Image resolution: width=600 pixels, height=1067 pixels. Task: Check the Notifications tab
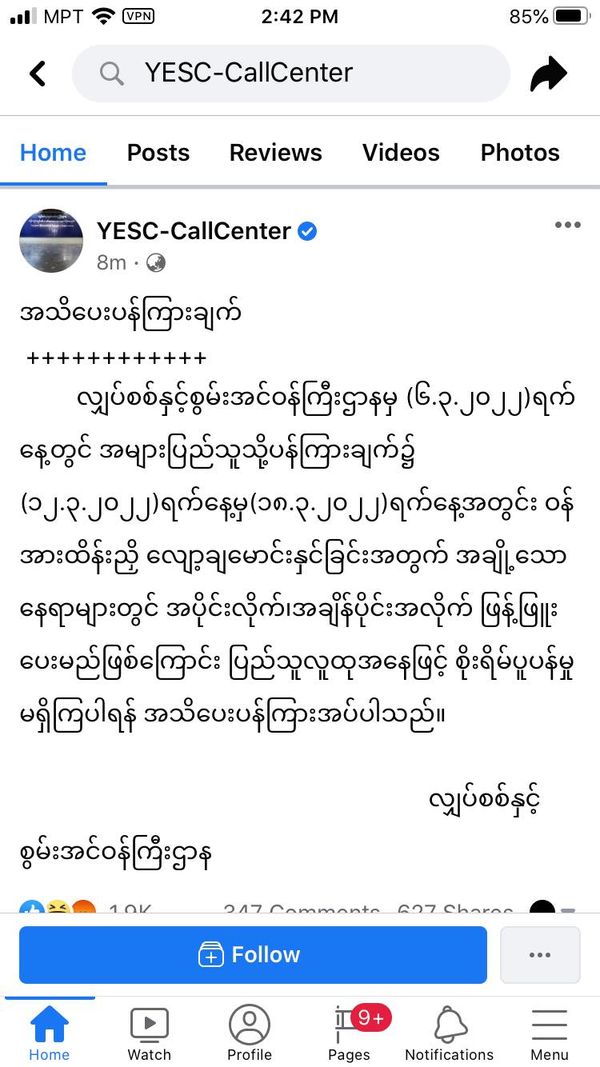tap(449, 1033)
